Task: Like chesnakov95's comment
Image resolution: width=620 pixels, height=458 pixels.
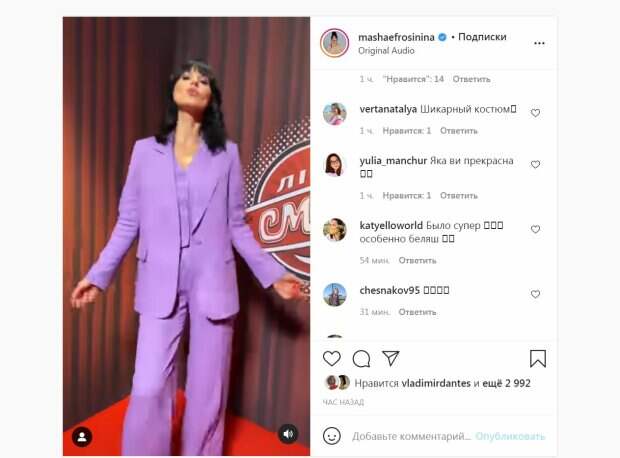Action: tap(535, 294)
